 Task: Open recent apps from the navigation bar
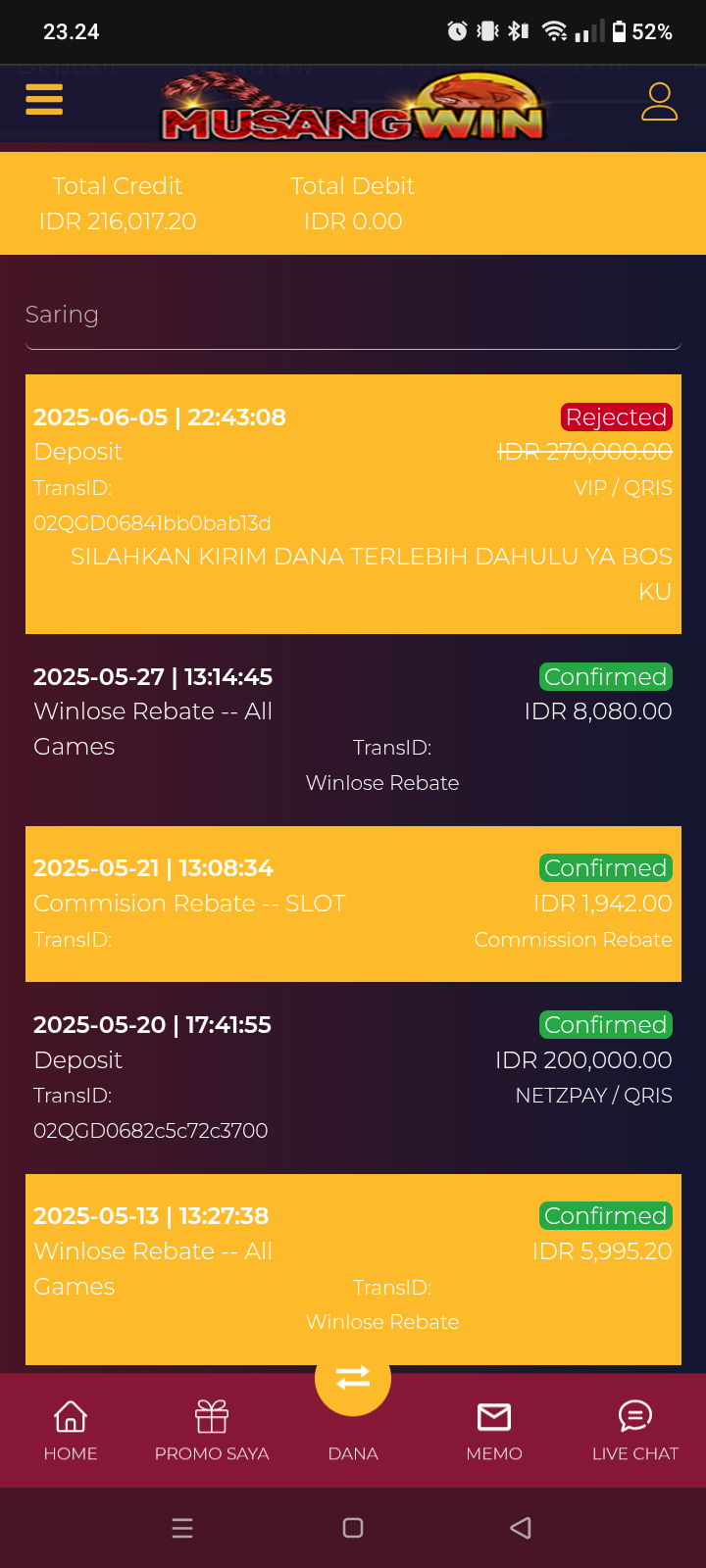pyautogui.click(x=182, y=1528)
